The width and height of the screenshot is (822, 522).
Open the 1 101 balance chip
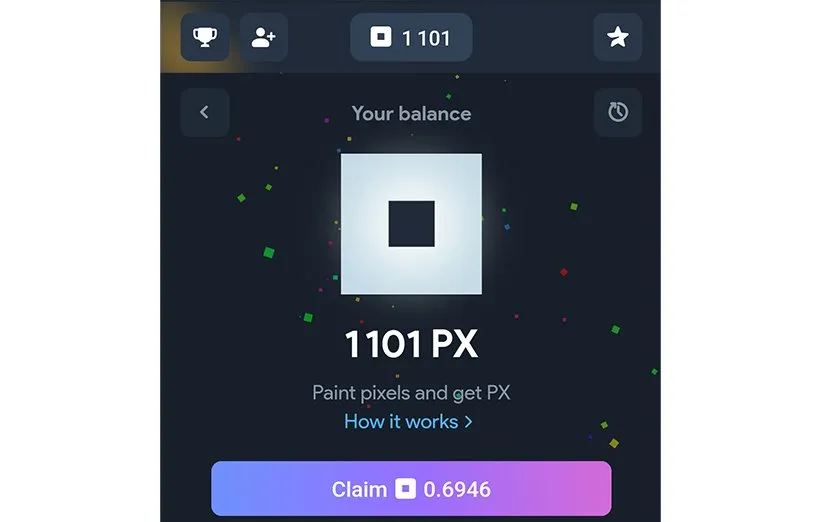pos(411,38)
